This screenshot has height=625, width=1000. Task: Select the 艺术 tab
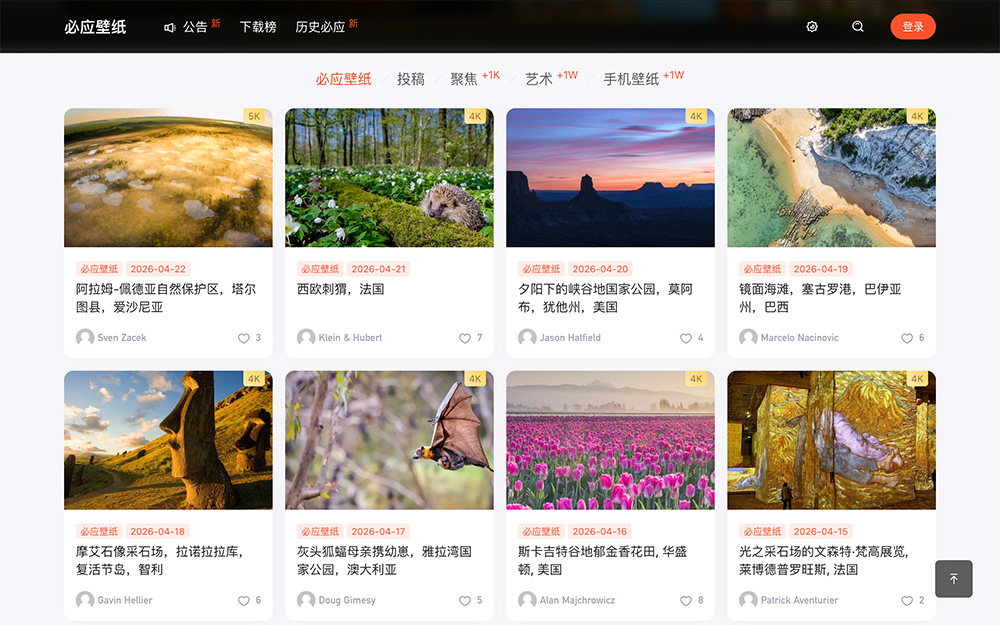(539, 79)
